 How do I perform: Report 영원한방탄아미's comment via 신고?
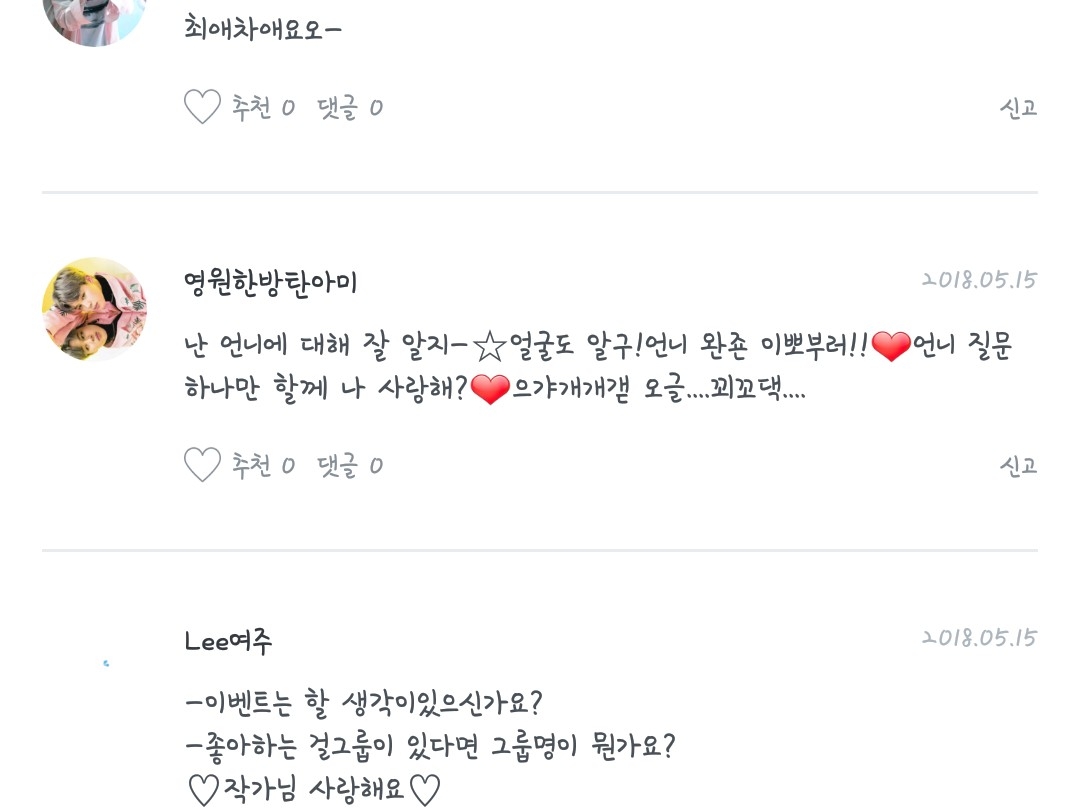[x=1018, y=465]
